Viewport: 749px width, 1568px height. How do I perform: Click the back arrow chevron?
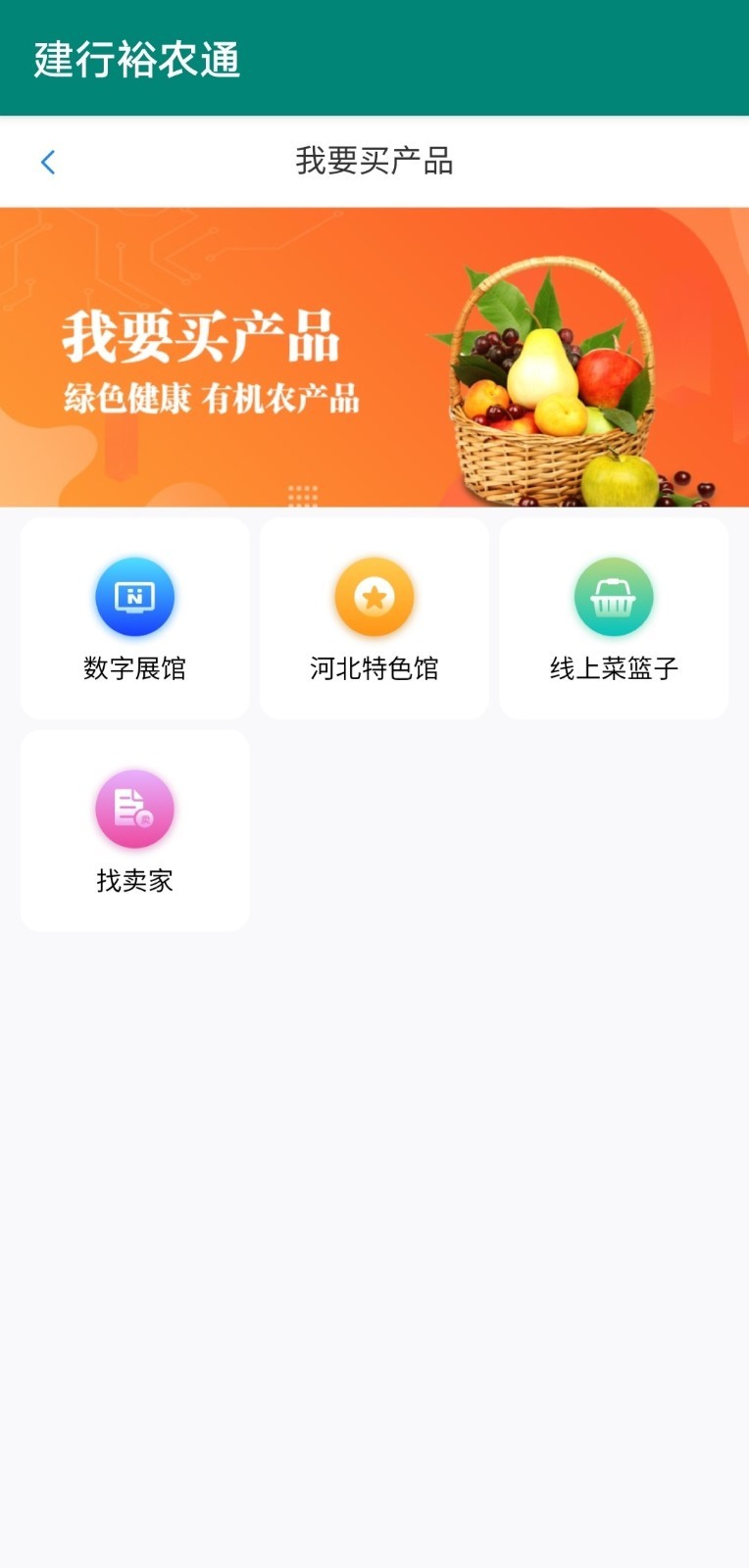pos(47,162)
